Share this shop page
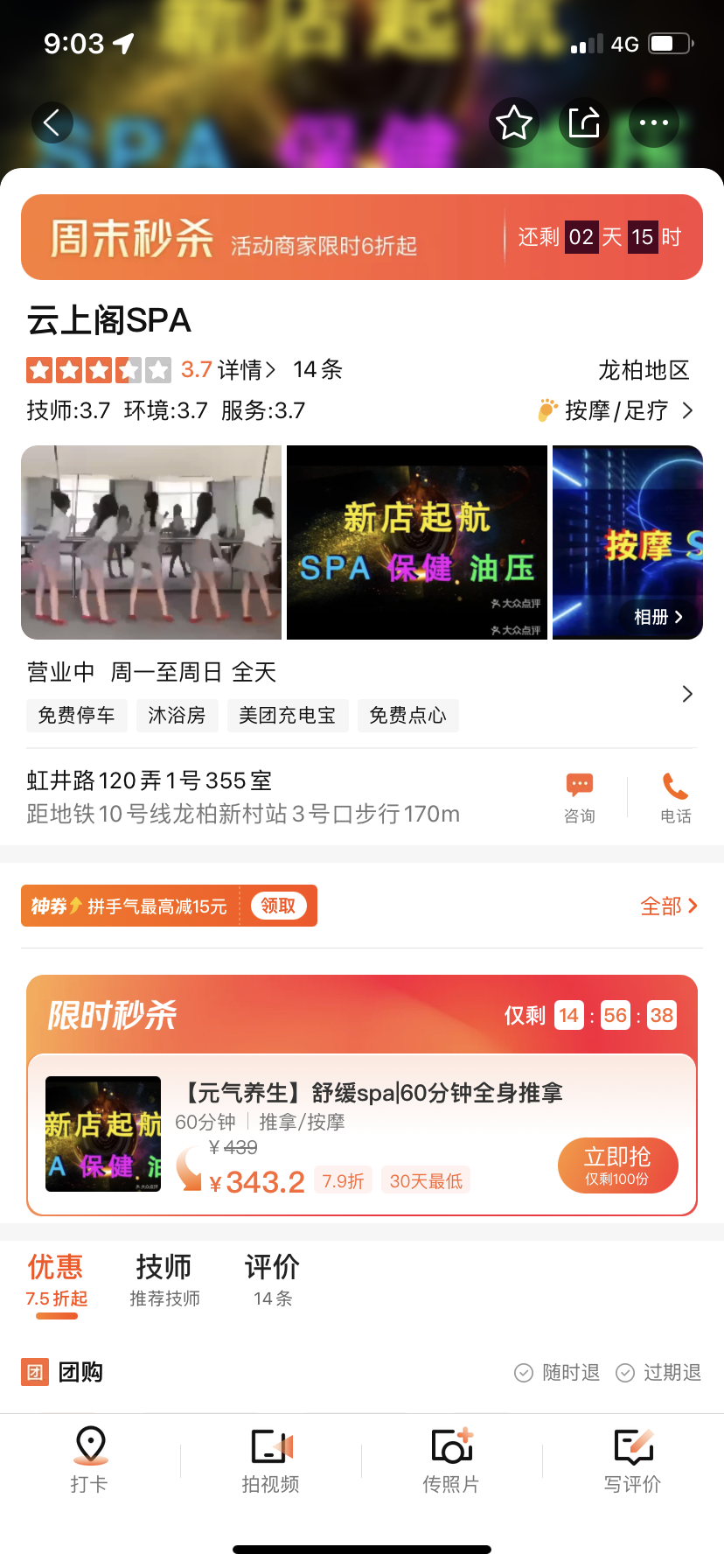The width and height of the screenshot is (724, 1568). click(x=584, y=122)
